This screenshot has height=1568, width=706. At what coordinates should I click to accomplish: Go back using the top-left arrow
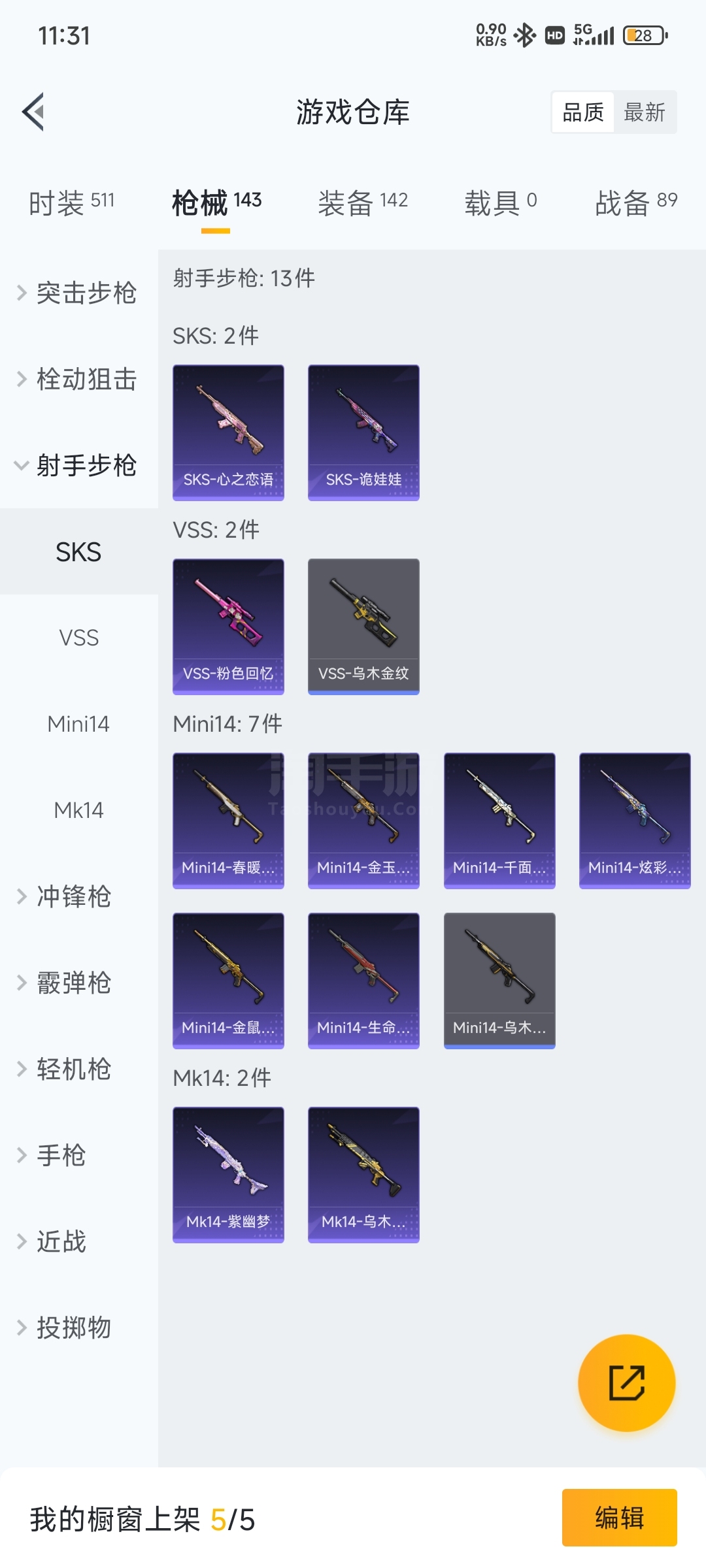click(x=34, y=112)
